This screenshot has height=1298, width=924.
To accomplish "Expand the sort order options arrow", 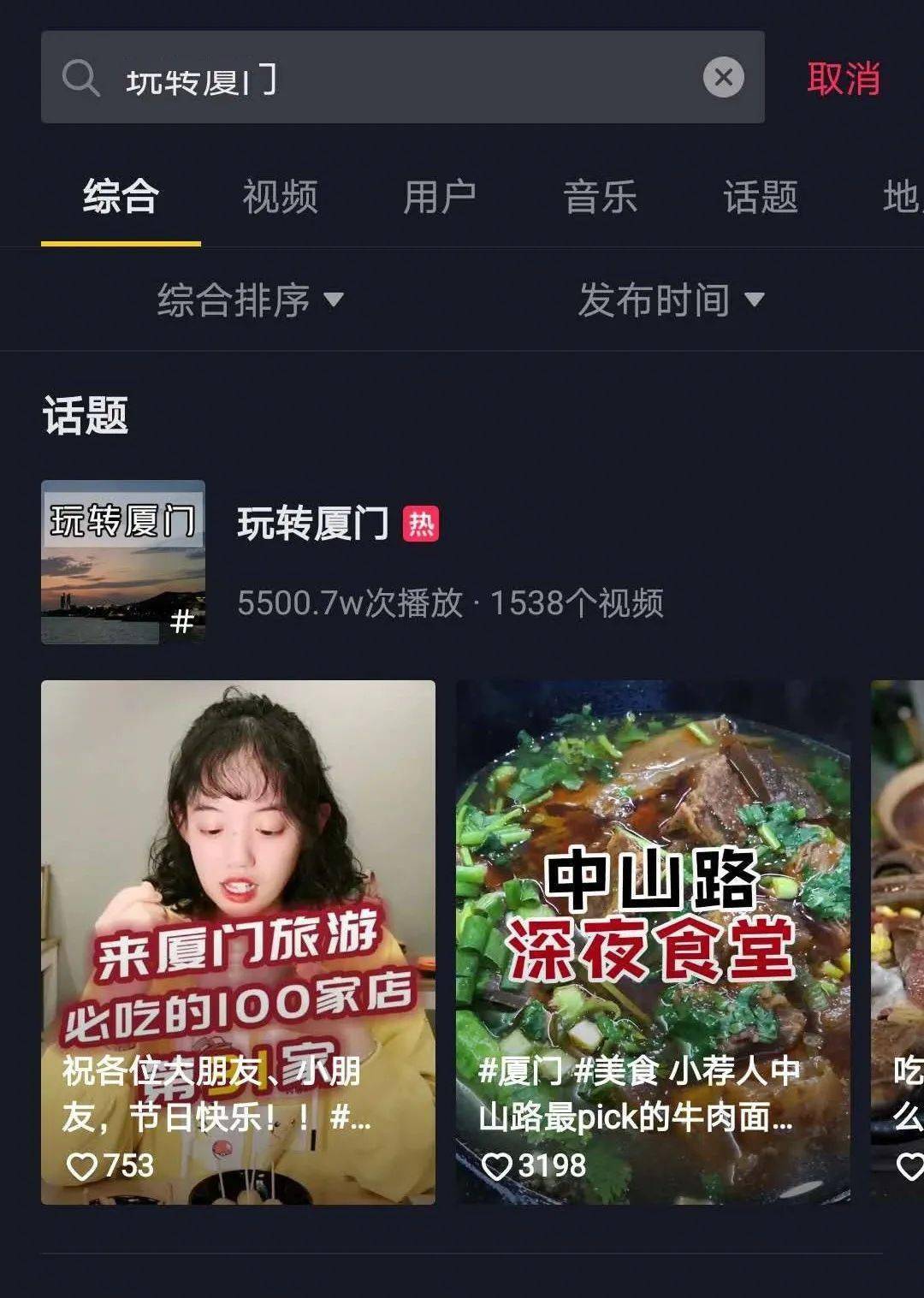I will click(x=335, y=301).
